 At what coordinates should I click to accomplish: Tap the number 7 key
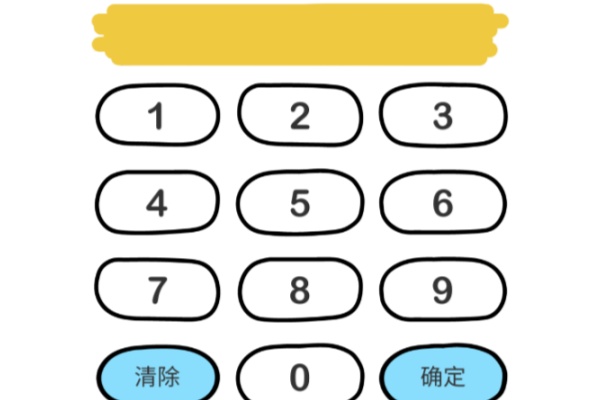[x=157, y=290]
